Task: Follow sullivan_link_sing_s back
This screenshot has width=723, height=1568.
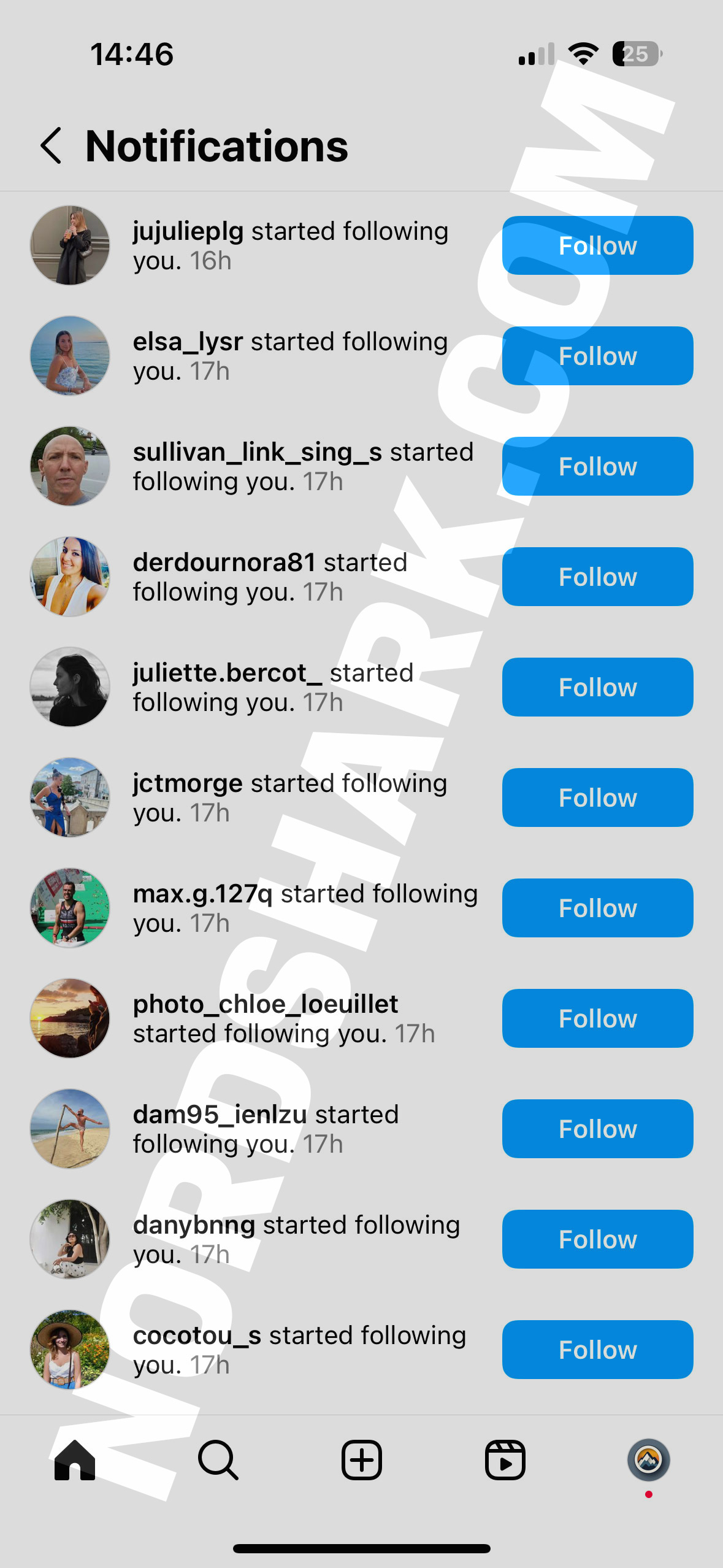Action: (x=597, y=466)
